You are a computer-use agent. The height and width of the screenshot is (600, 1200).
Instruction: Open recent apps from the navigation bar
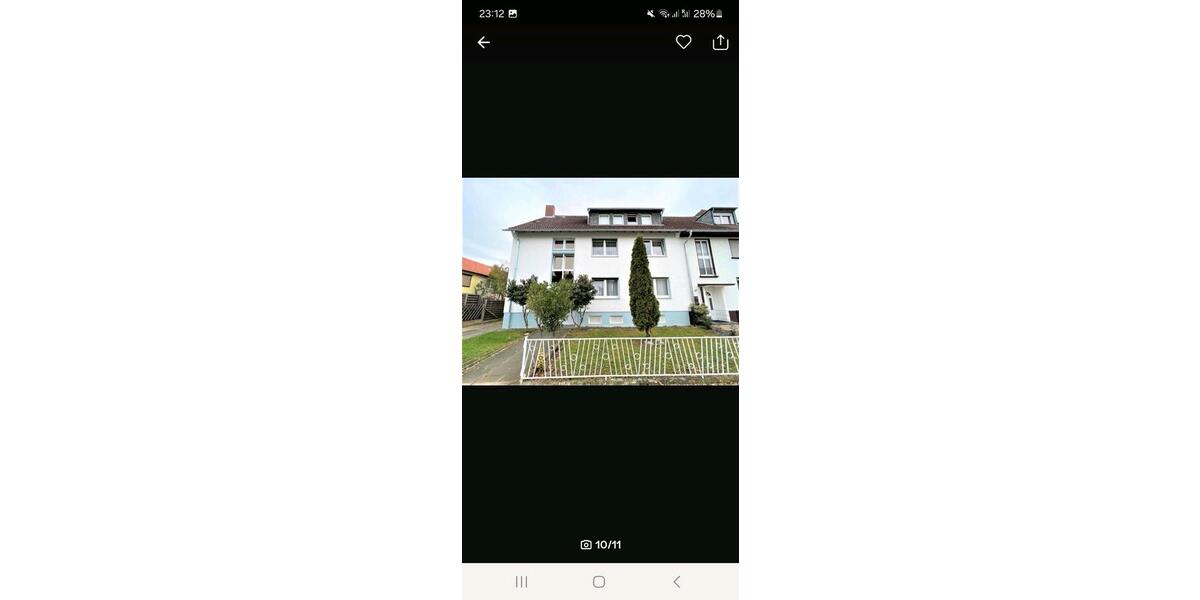521,582
